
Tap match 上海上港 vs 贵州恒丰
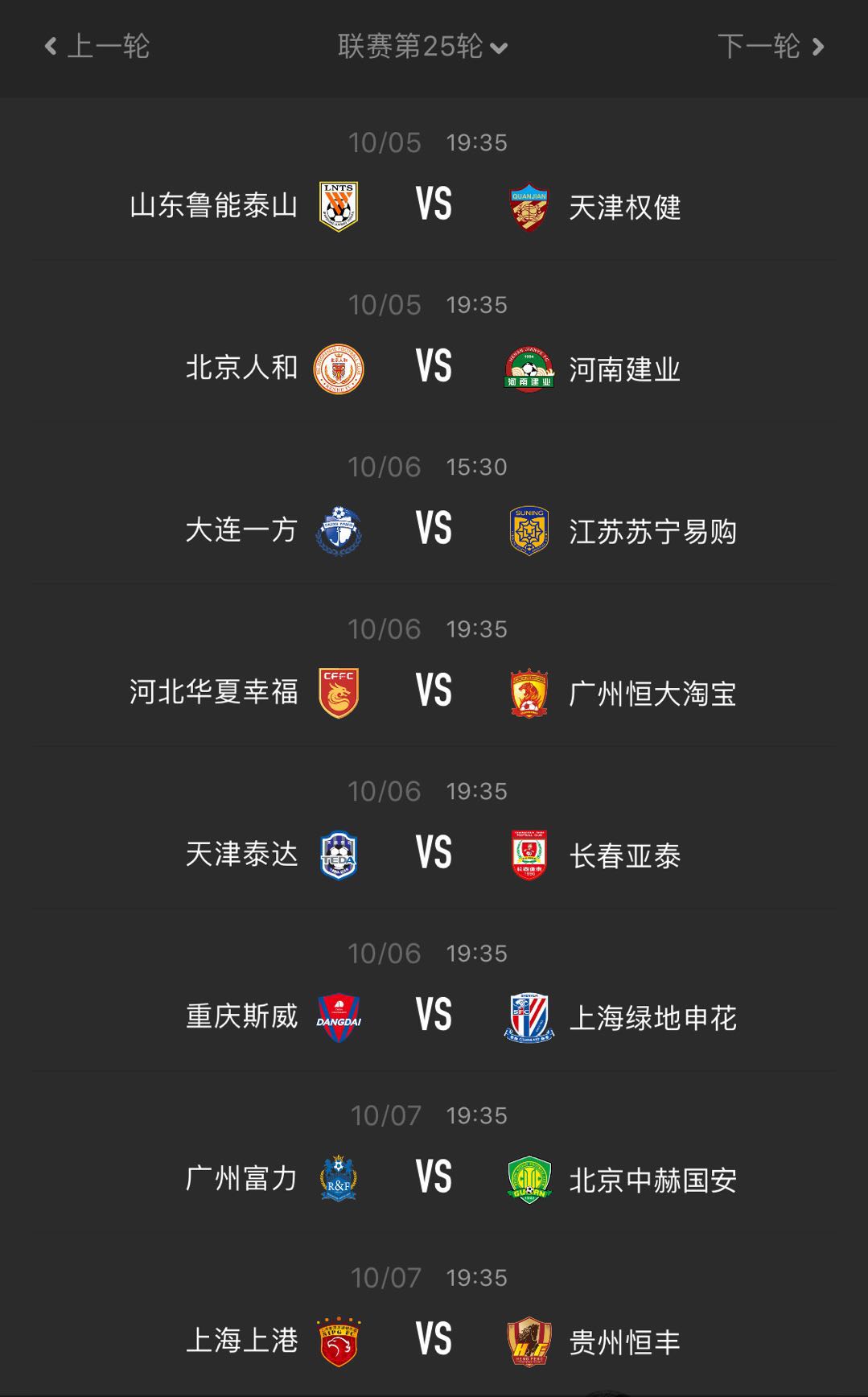434,1340
